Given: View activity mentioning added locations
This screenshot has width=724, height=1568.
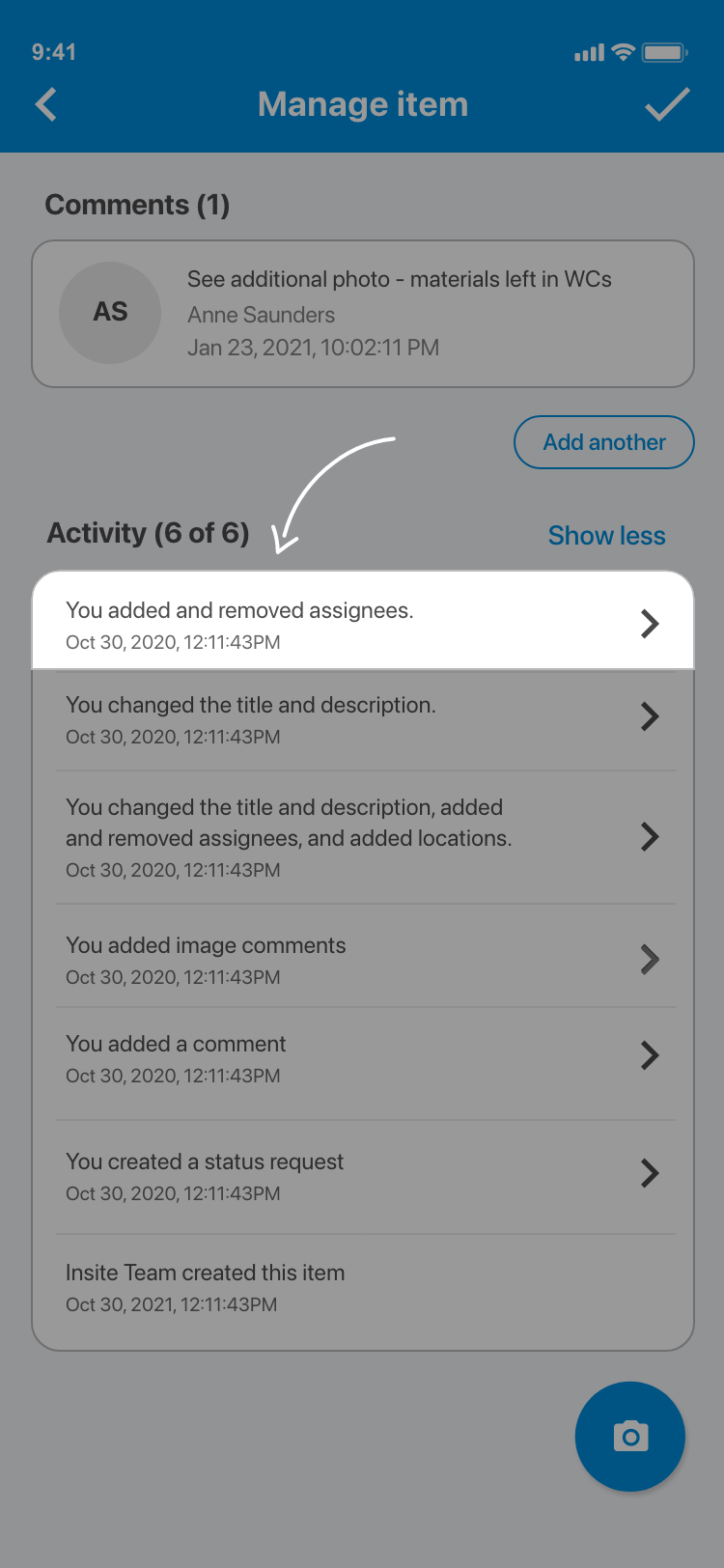Looking at the screenshot, I should pos(362,837).
